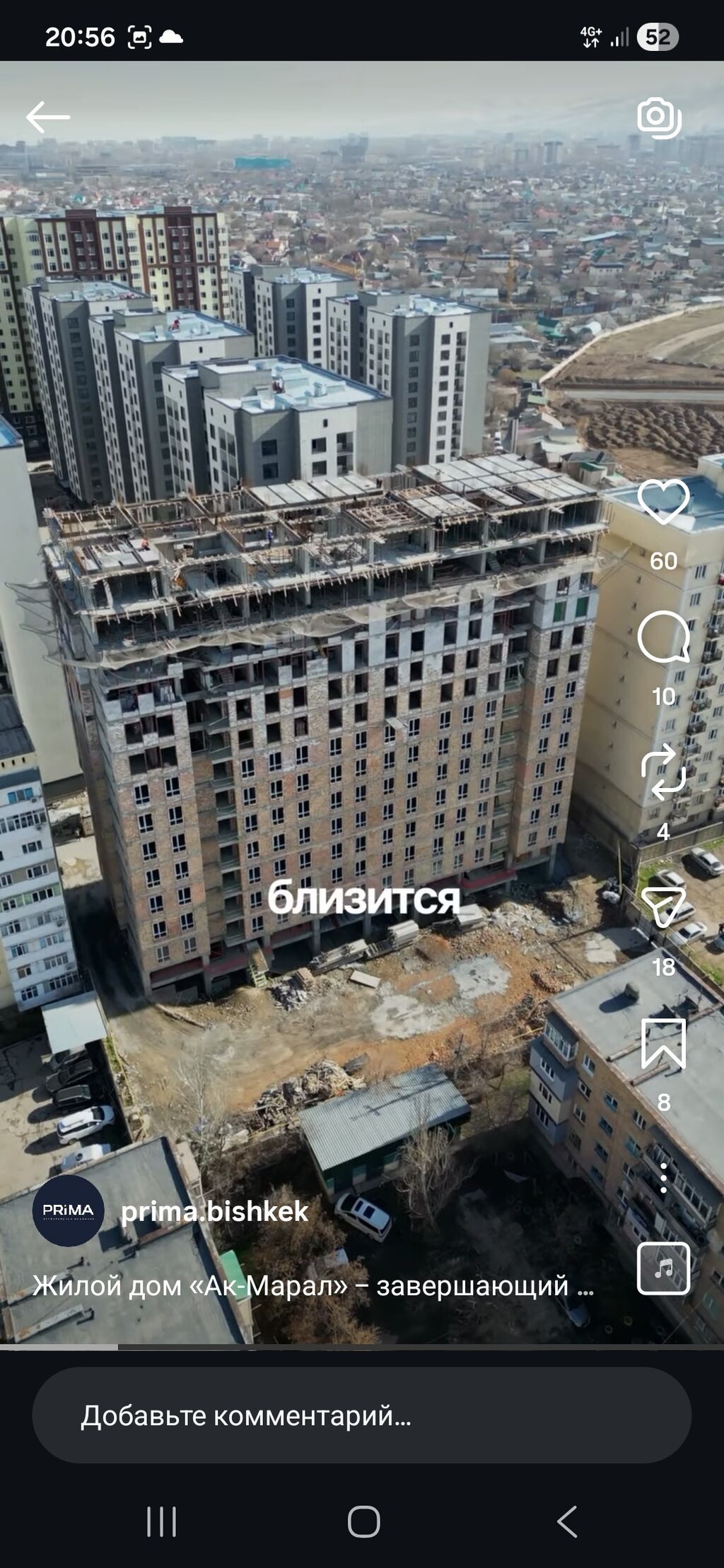Open the camera icon at top right
Screen dimensions: 724x1568
(x=659, y=117)
